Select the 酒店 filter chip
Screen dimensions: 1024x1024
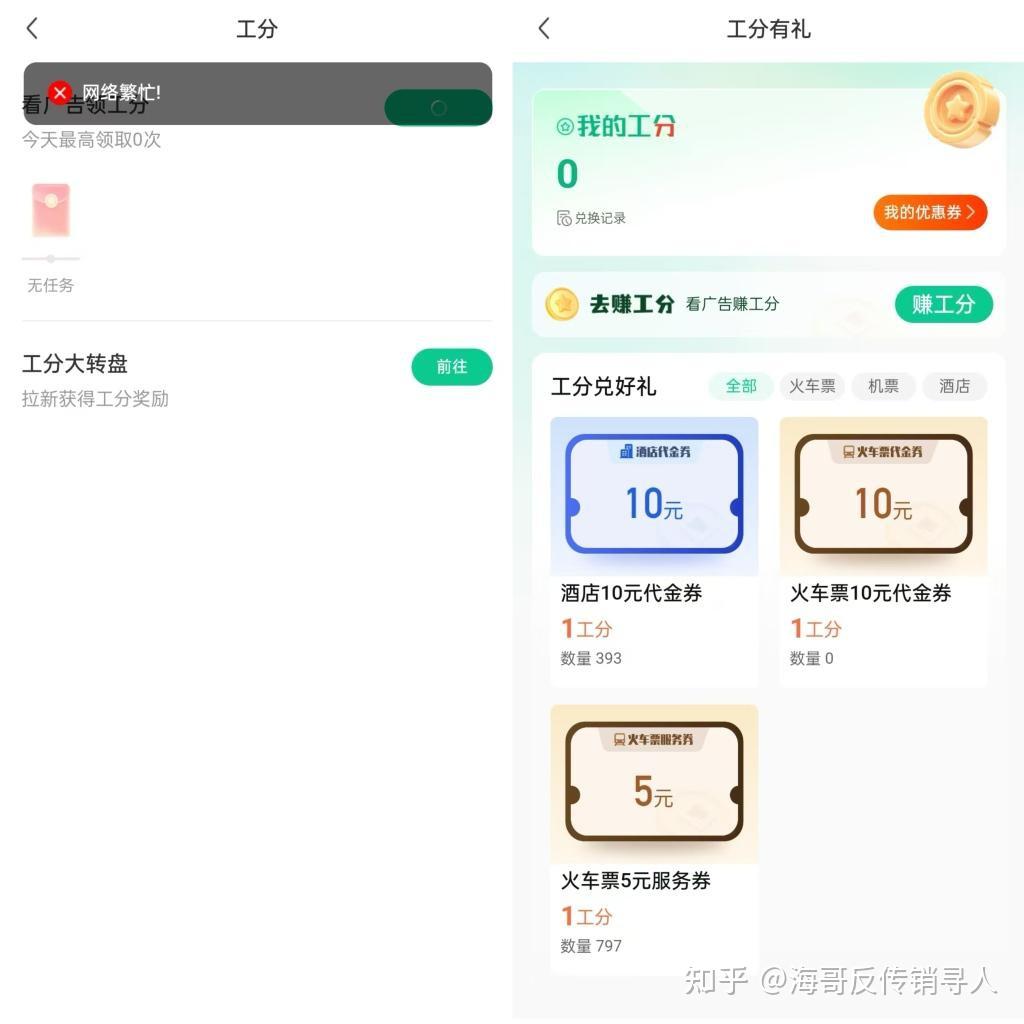(x=954, y=386)
